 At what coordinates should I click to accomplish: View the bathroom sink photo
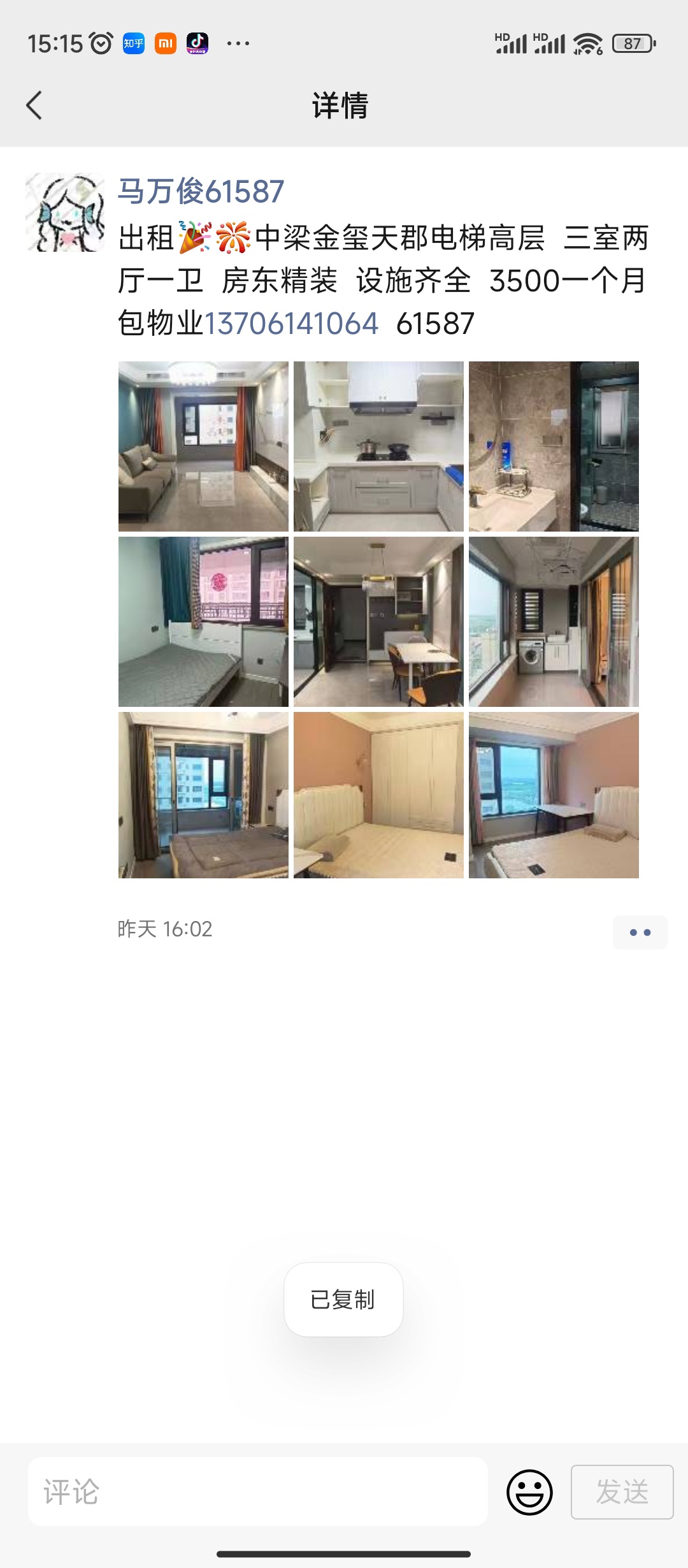pos(554,446)
